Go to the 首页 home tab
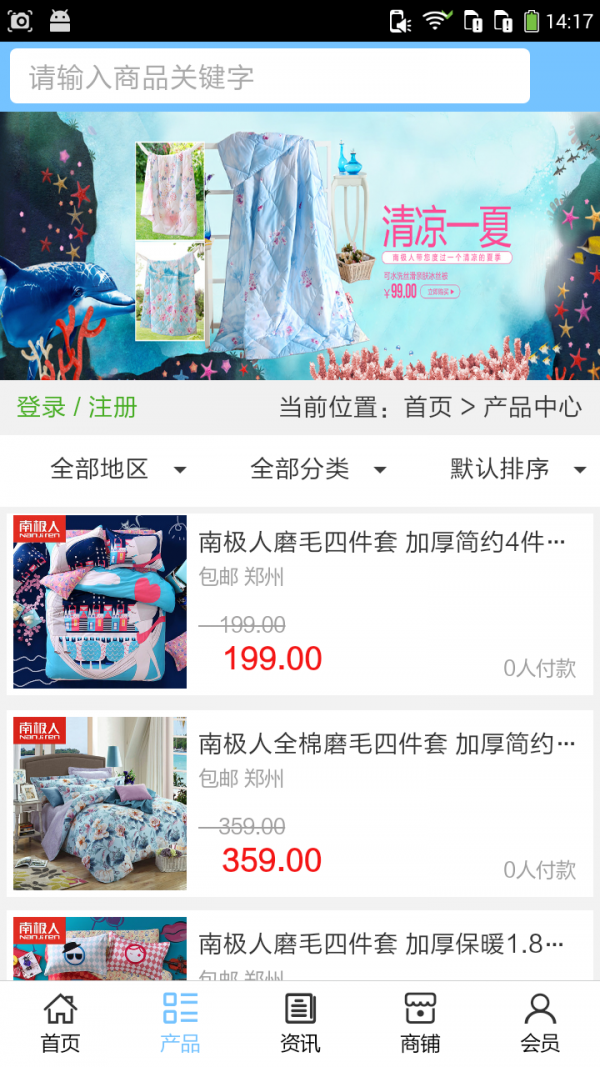Viewport: 600px width, 1067px height. click(60, 1023)
